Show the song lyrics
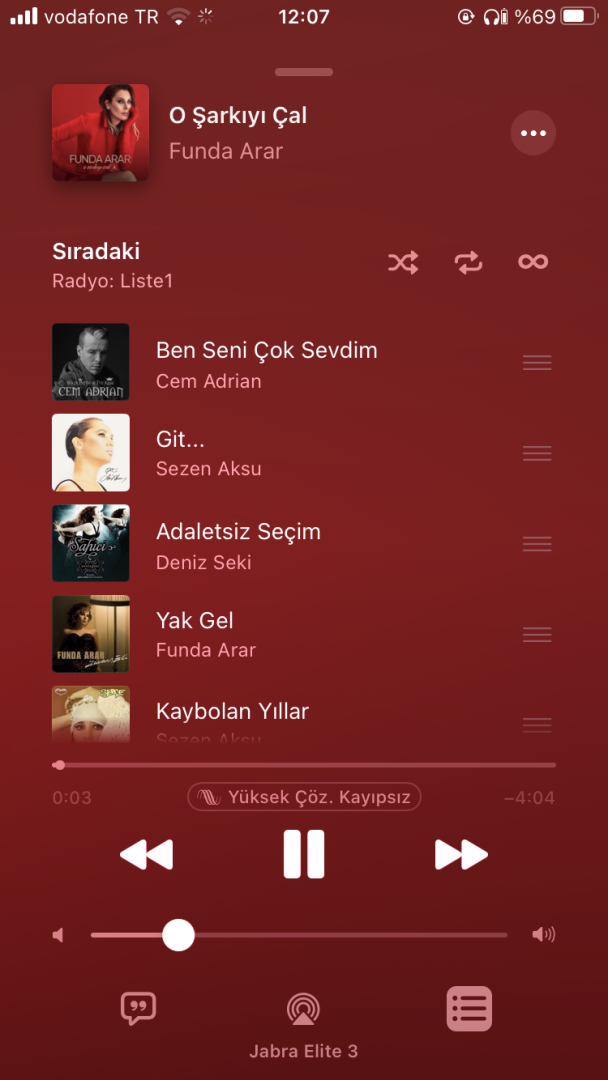 coord(138,1008)
